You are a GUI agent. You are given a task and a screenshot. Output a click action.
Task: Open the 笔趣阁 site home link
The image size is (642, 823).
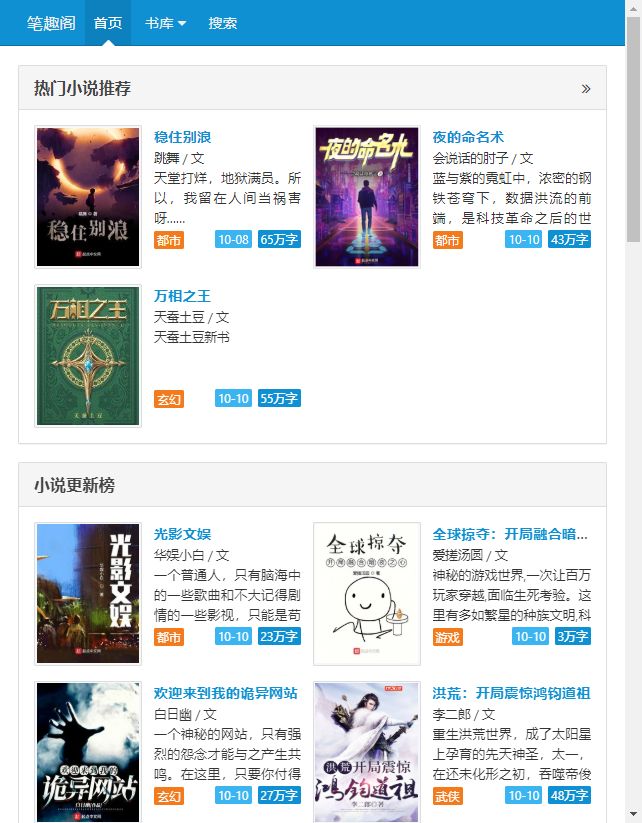(51, 23)
